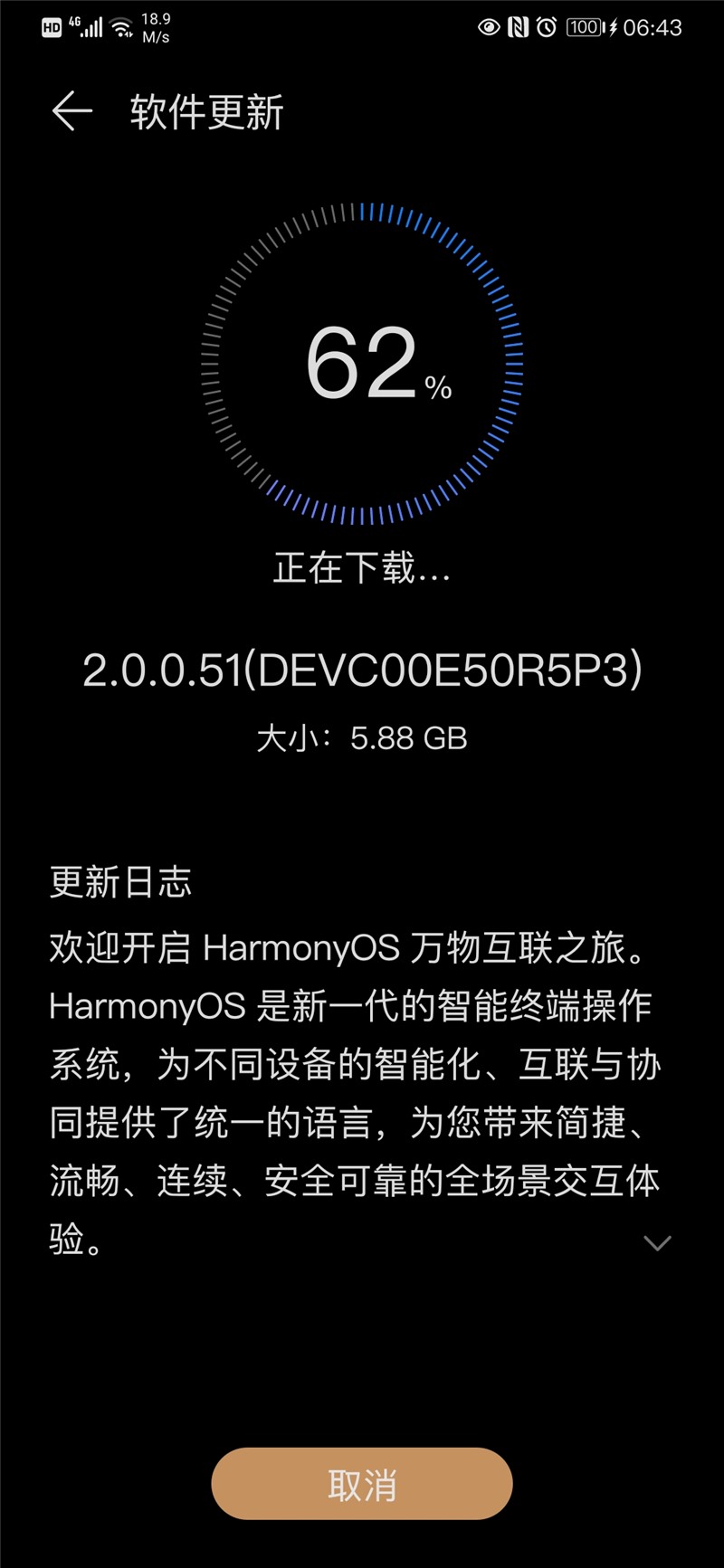Click the eye comfort mode status icon
This screenshot has width=724, height=1568.
pos(489,27)
